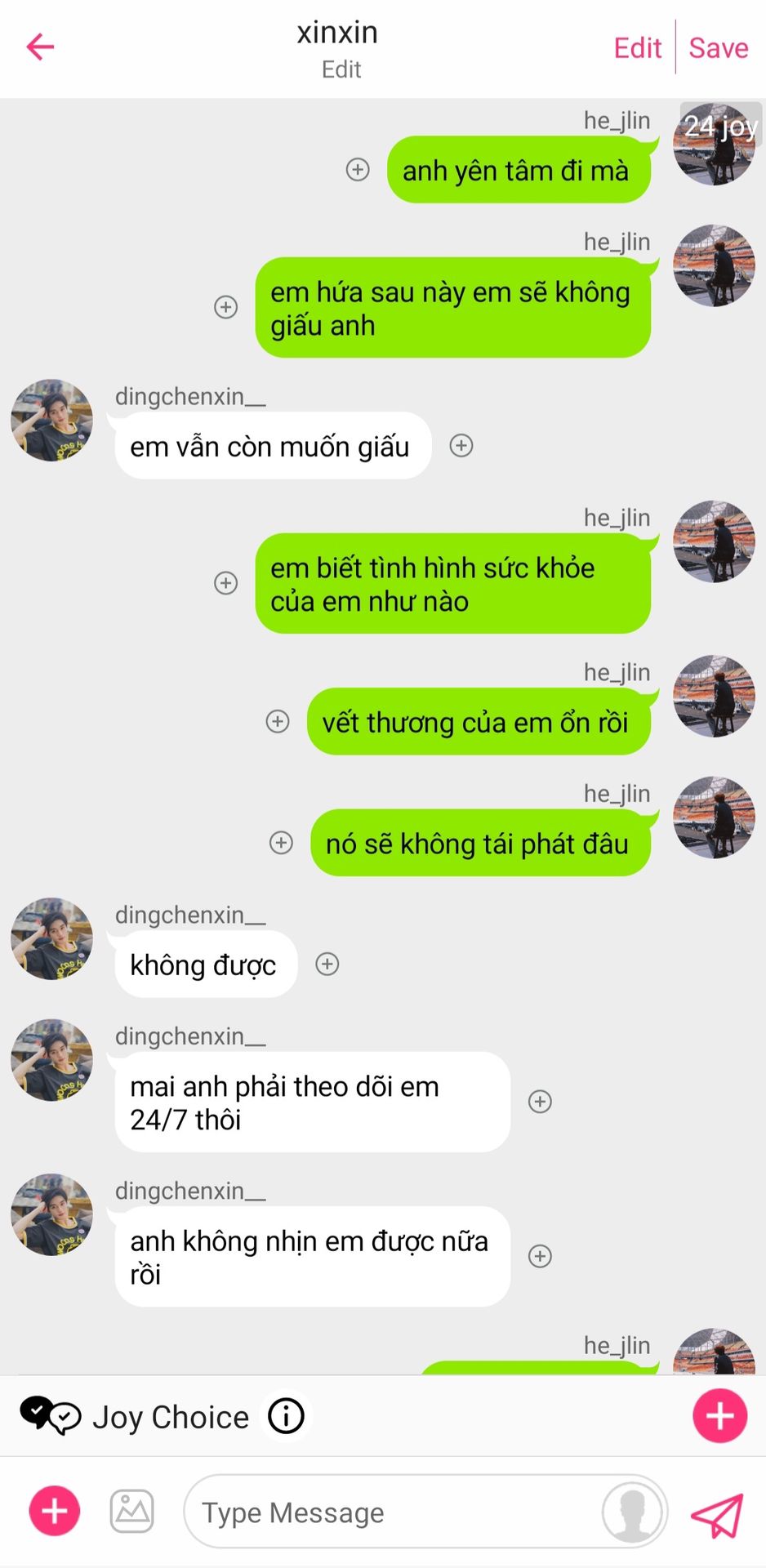Switch sender via the avatar in the message box
This screenshot has width=766, height=1568.
(633, 1512)
